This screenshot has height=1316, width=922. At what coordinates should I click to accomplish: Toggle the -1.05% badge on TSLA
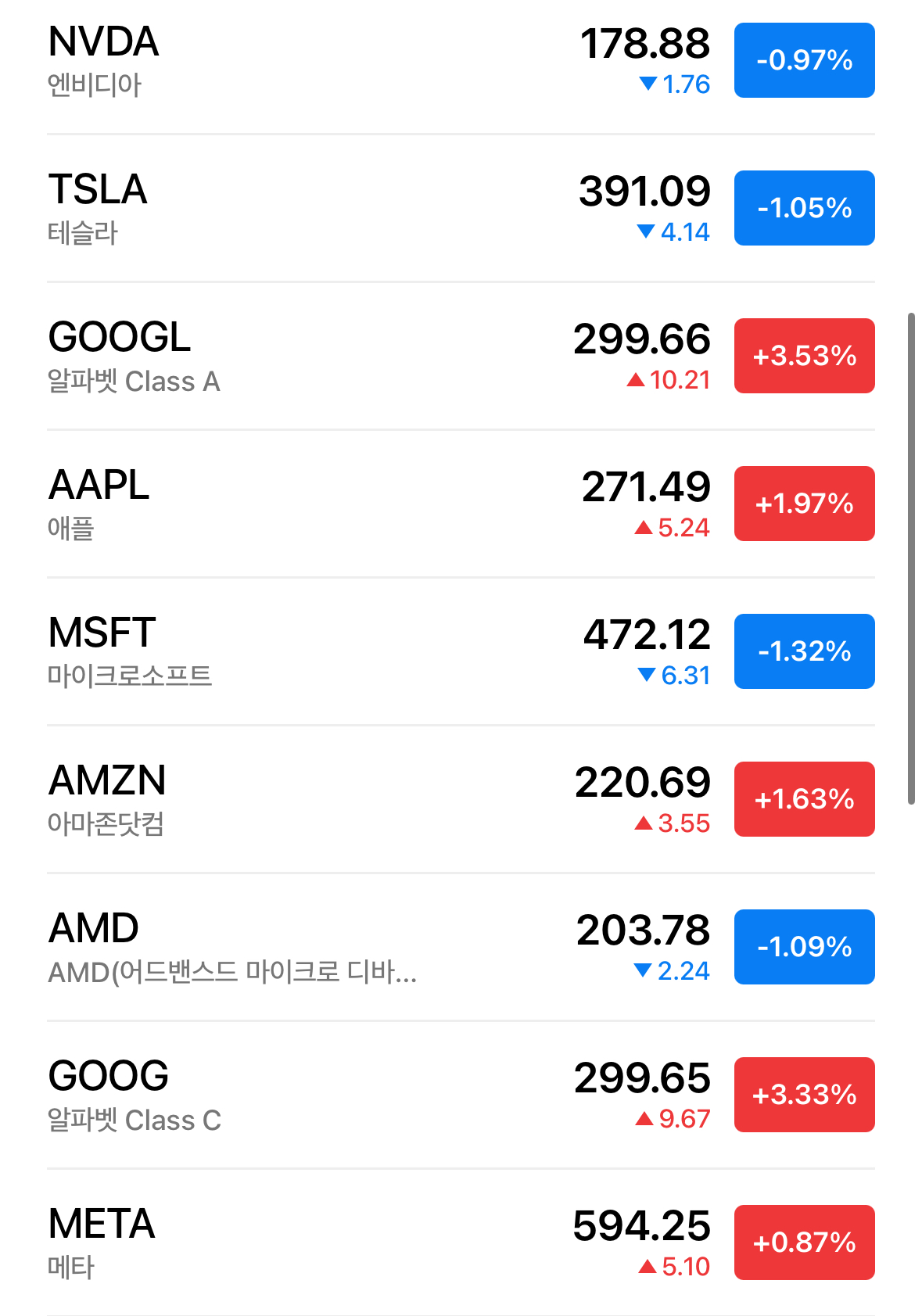tap(804, 208)
